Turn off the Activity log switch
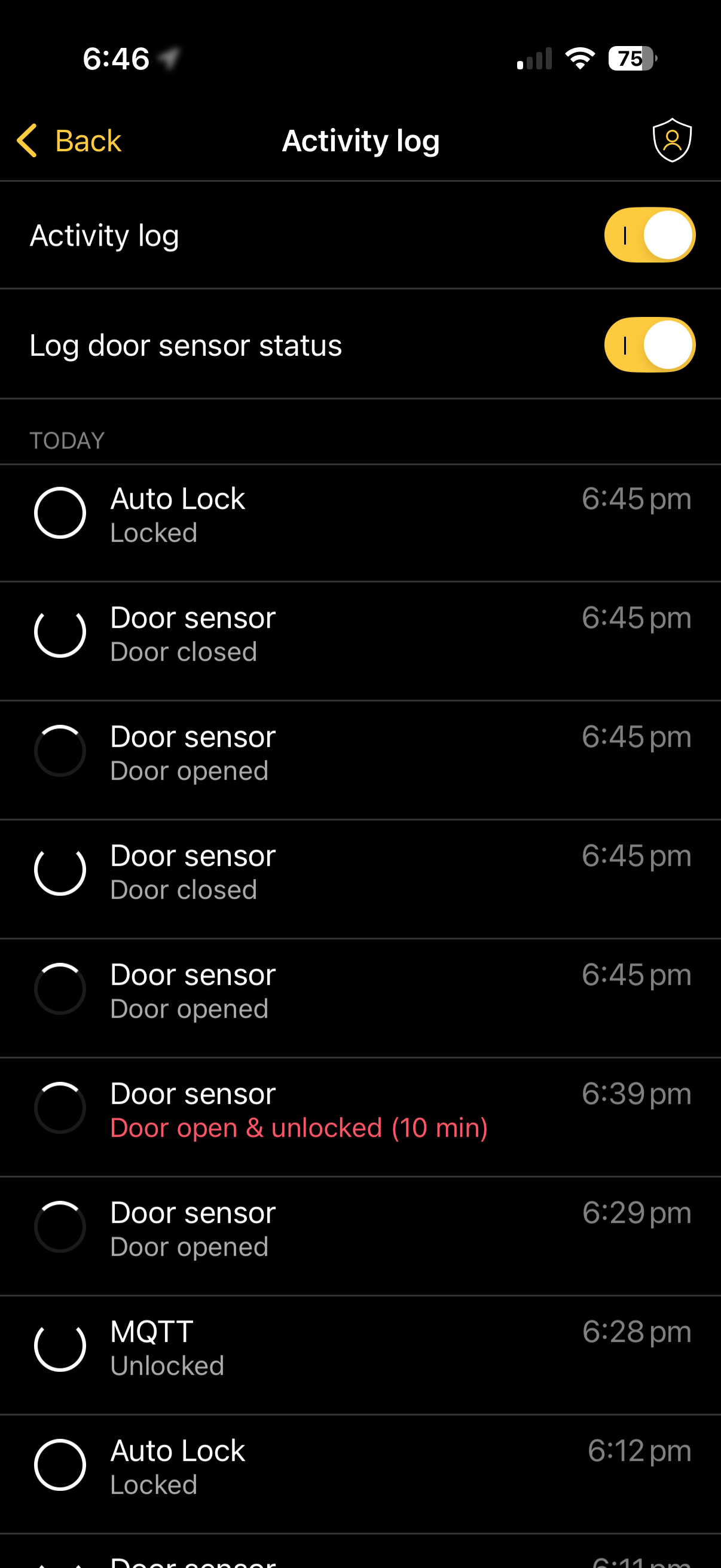This screenshot has width=721, height=1568. point(649,235)
